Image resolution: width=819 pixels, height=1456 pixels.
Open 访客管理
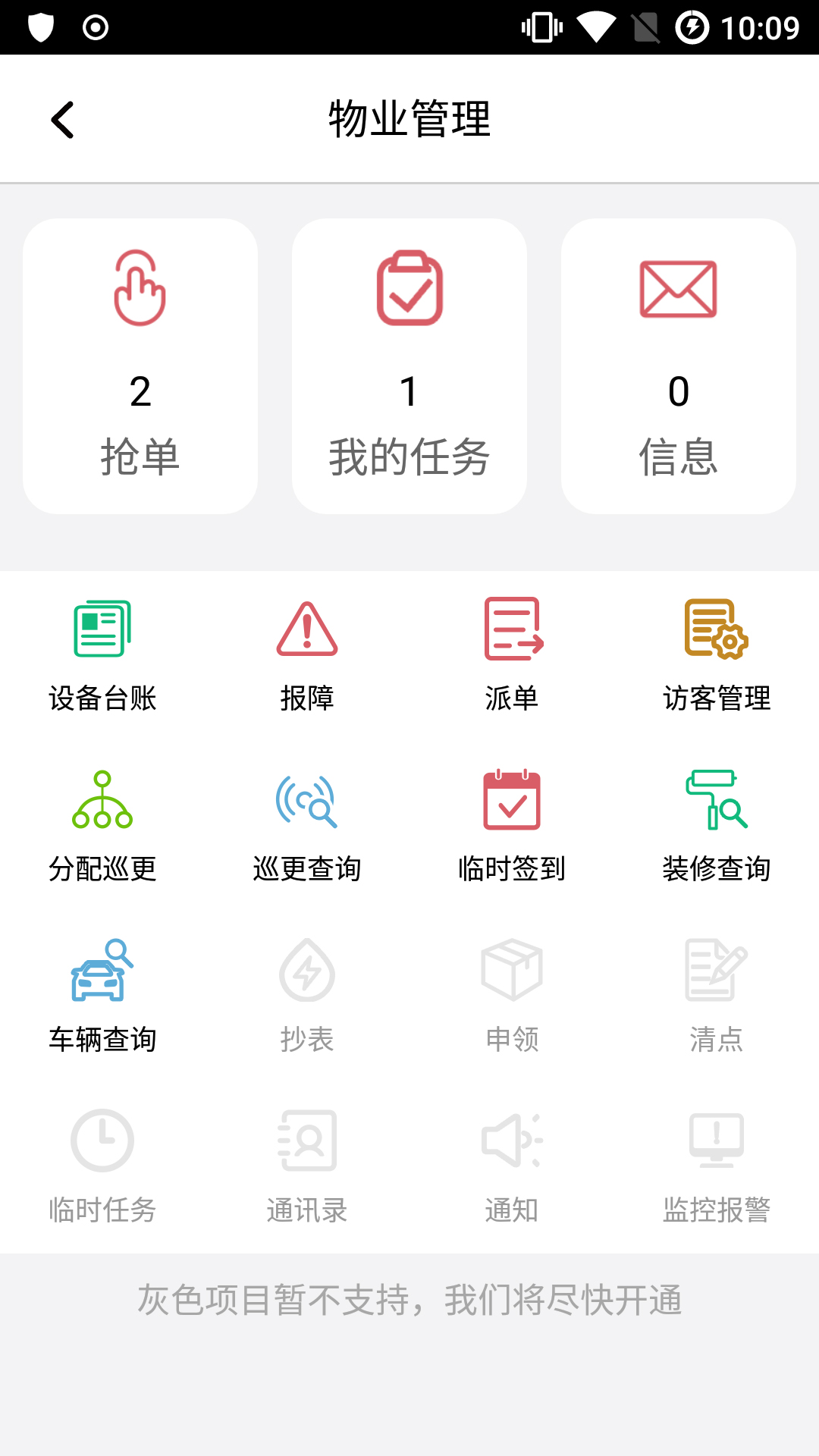coord(717,654)
